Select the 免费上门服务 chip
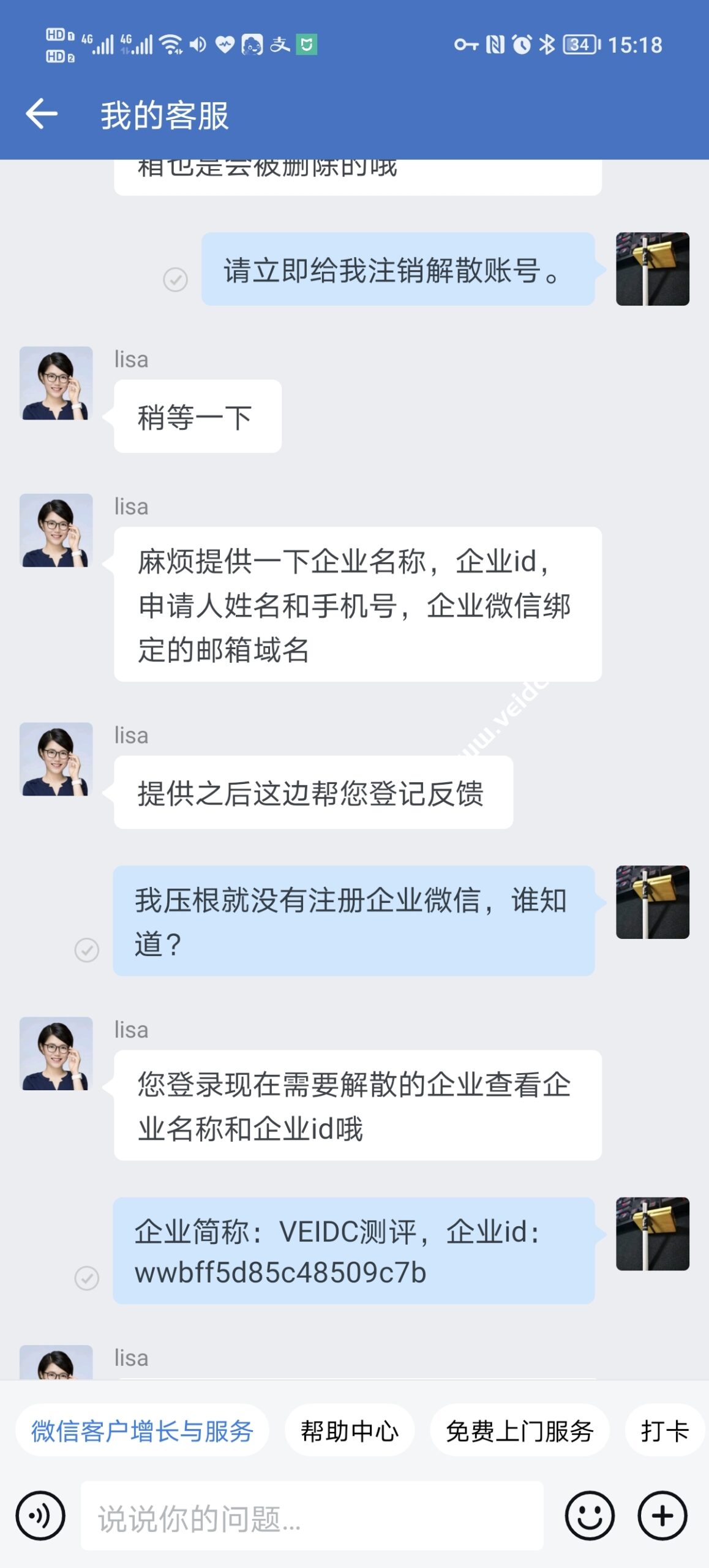The height and width of the screenshot is (1568, 709). (519, 1431)
